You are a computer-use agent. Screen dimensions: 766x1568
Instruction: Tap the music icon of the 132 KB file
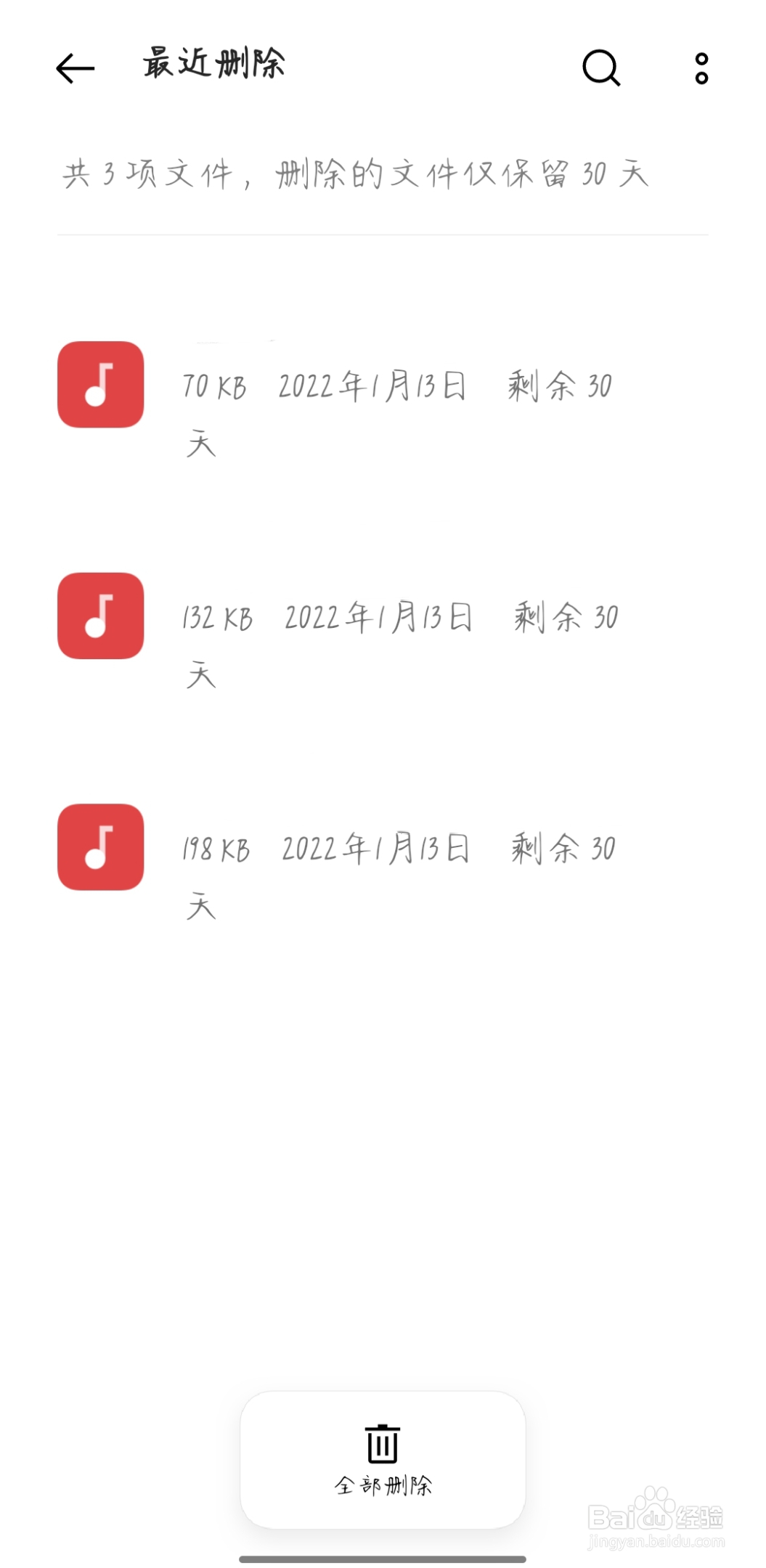coord(100,618)
